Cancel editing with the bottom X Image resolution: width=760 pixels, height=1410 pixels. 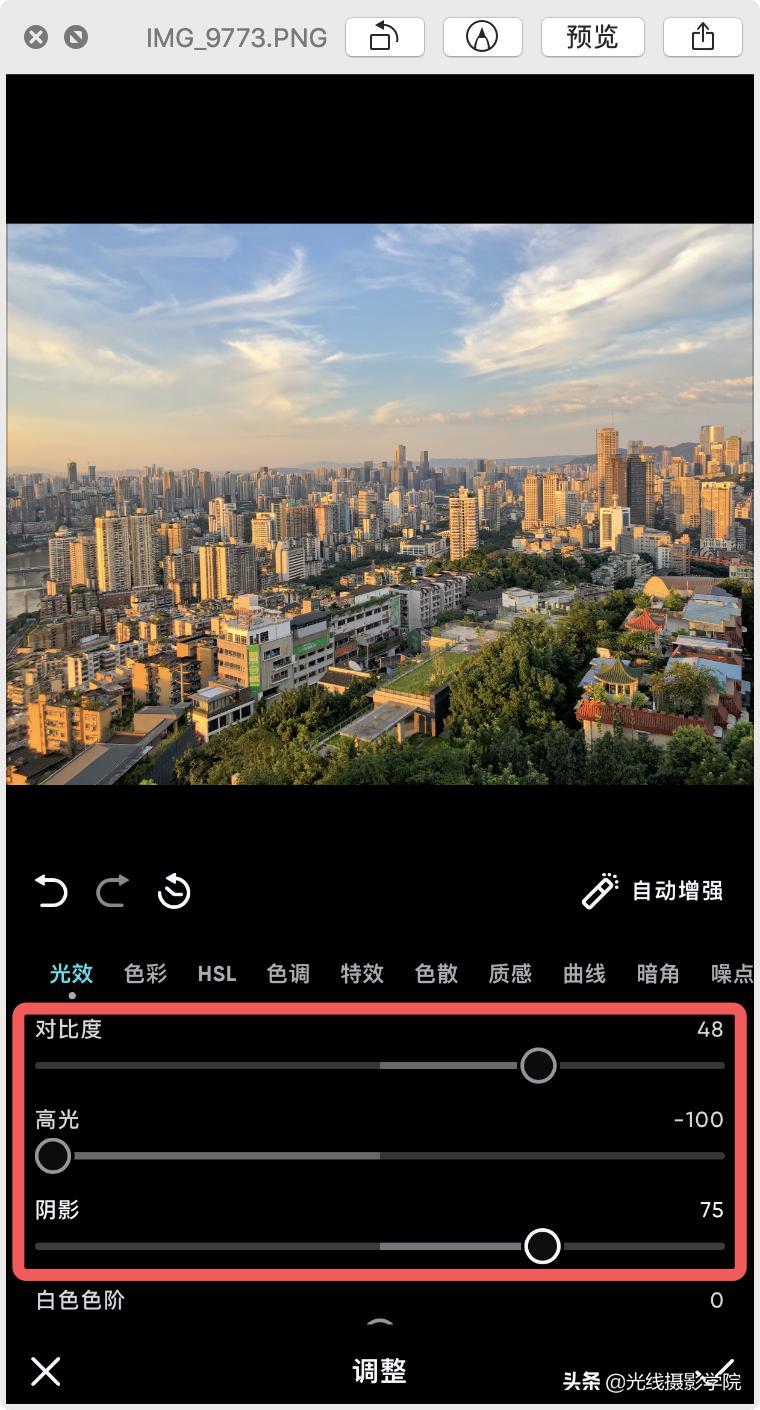pyautogui.click(x=45, y=1371)
